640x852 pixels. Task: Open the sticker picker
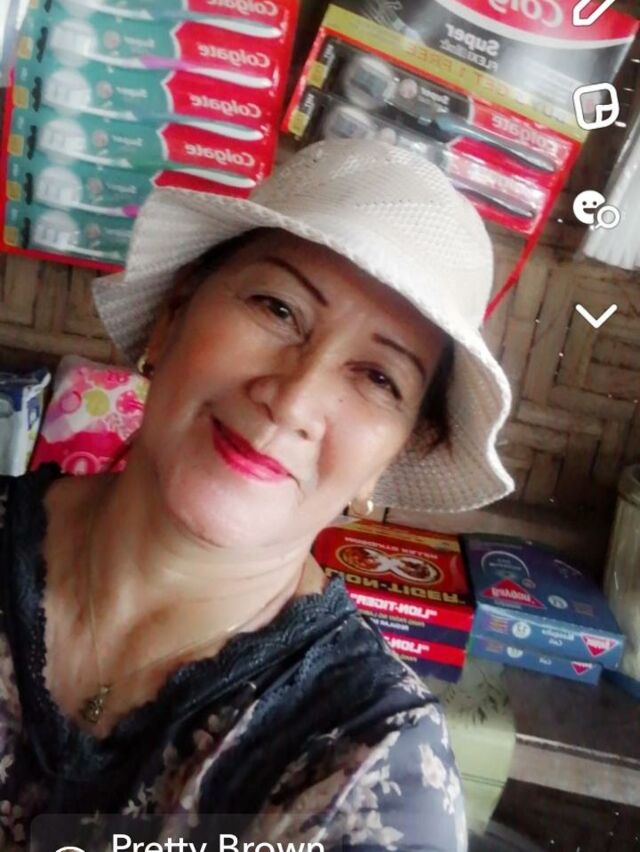click(x=596, y=107)
